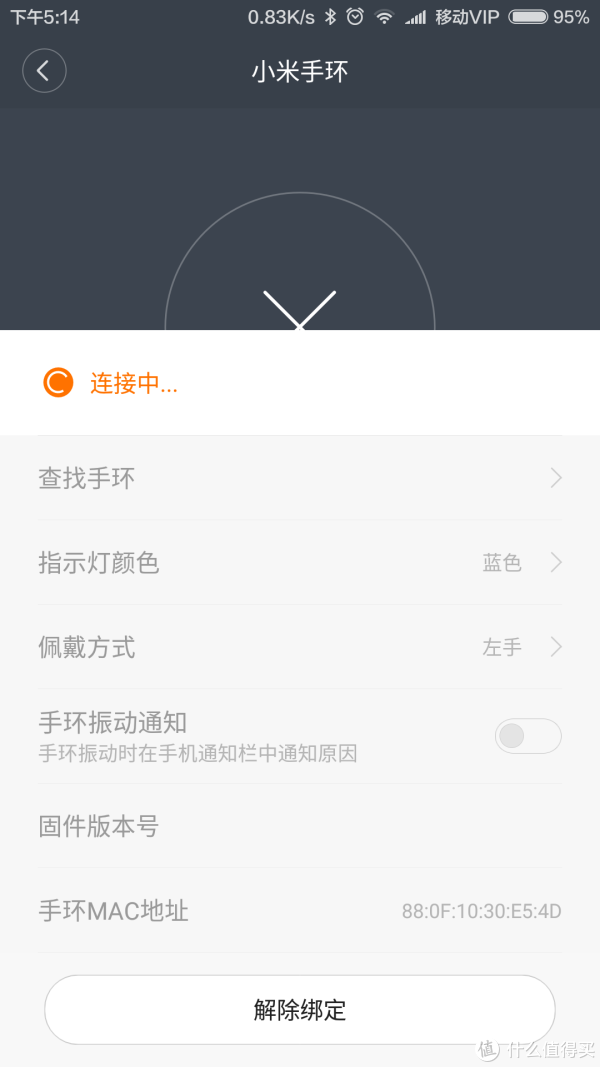The height and width of the screenshot is (1067, 600).
Task: Open 查找手环 to find the band
Action: tap(300, 478)
